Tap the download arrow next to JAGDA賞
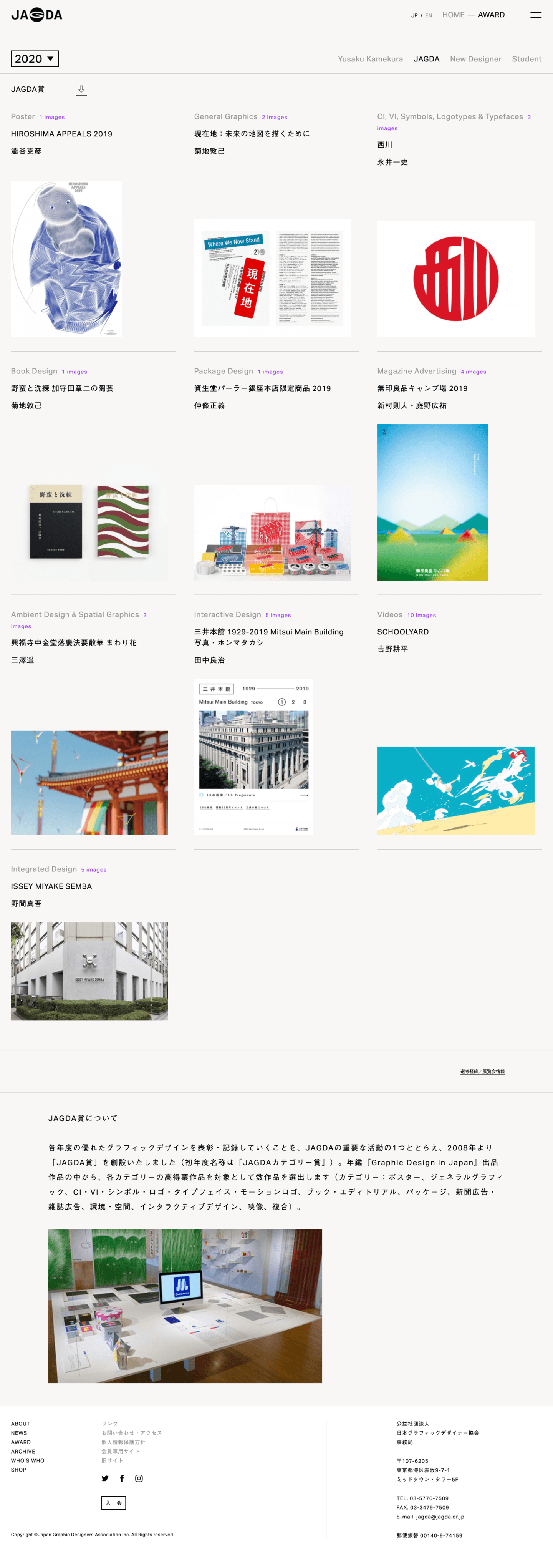Viewport: 553px width, 1568px height. (81, 90)
